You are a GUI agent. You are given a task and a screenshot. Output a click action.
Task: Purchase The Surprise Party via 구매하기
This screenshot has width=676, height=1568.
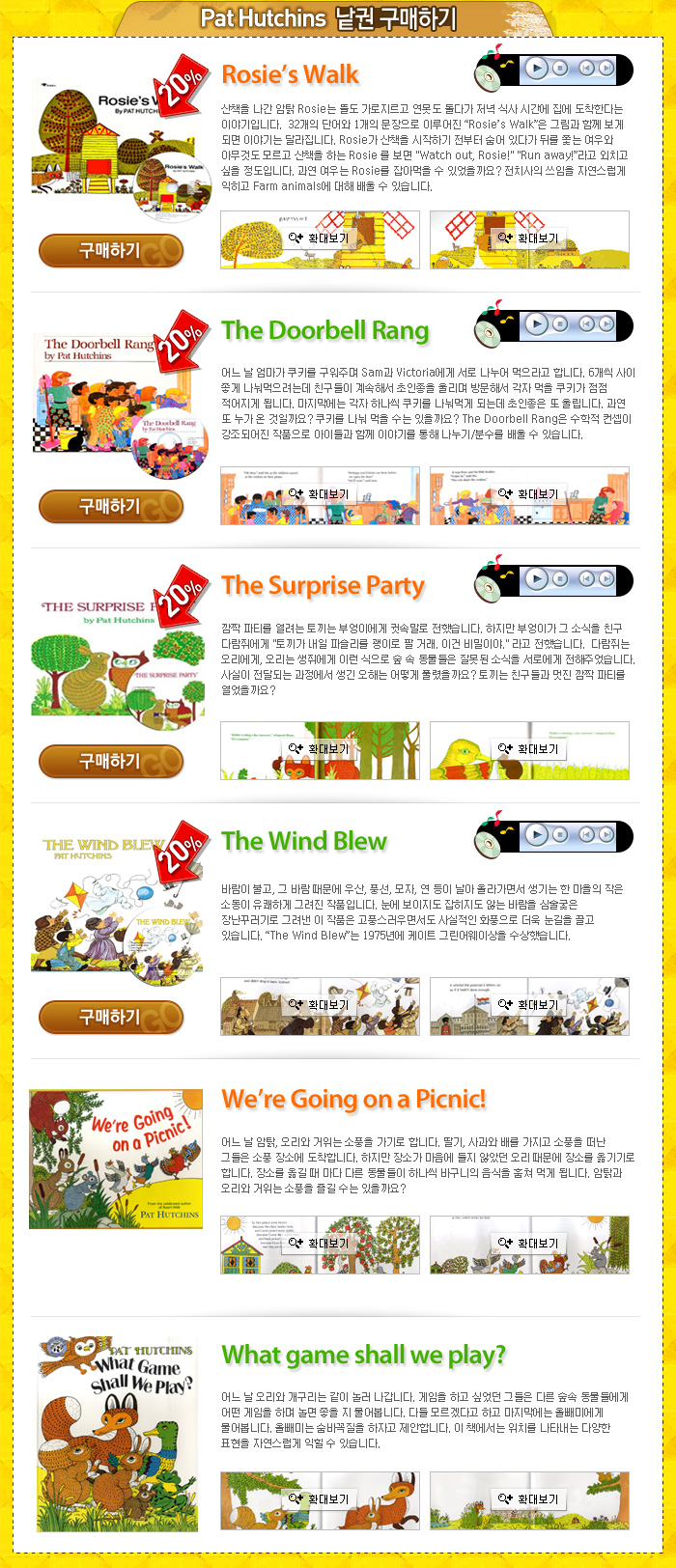pos(111,762)
